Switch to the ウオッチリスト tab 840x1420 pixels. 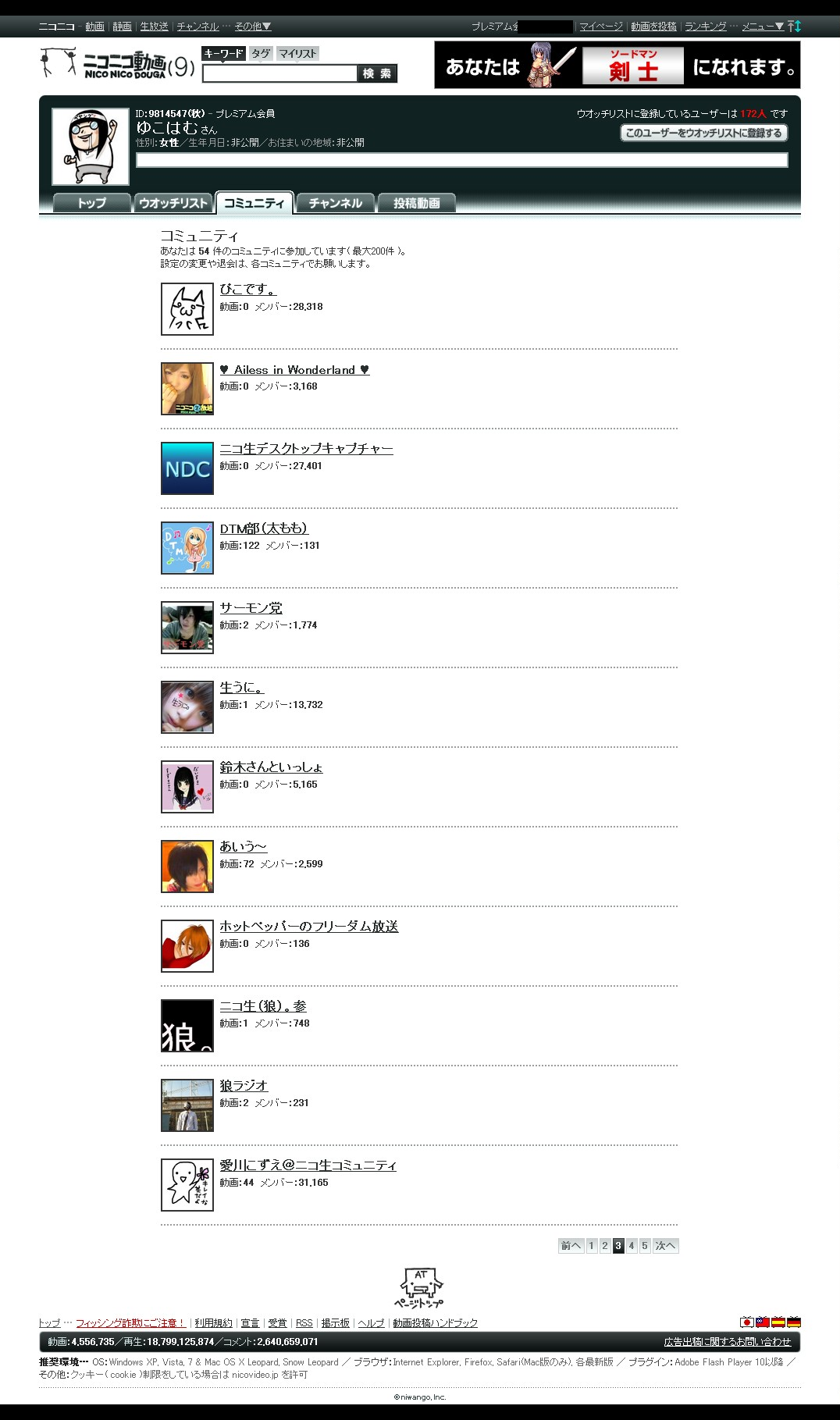pyautogui.click(x=173, y=203)
